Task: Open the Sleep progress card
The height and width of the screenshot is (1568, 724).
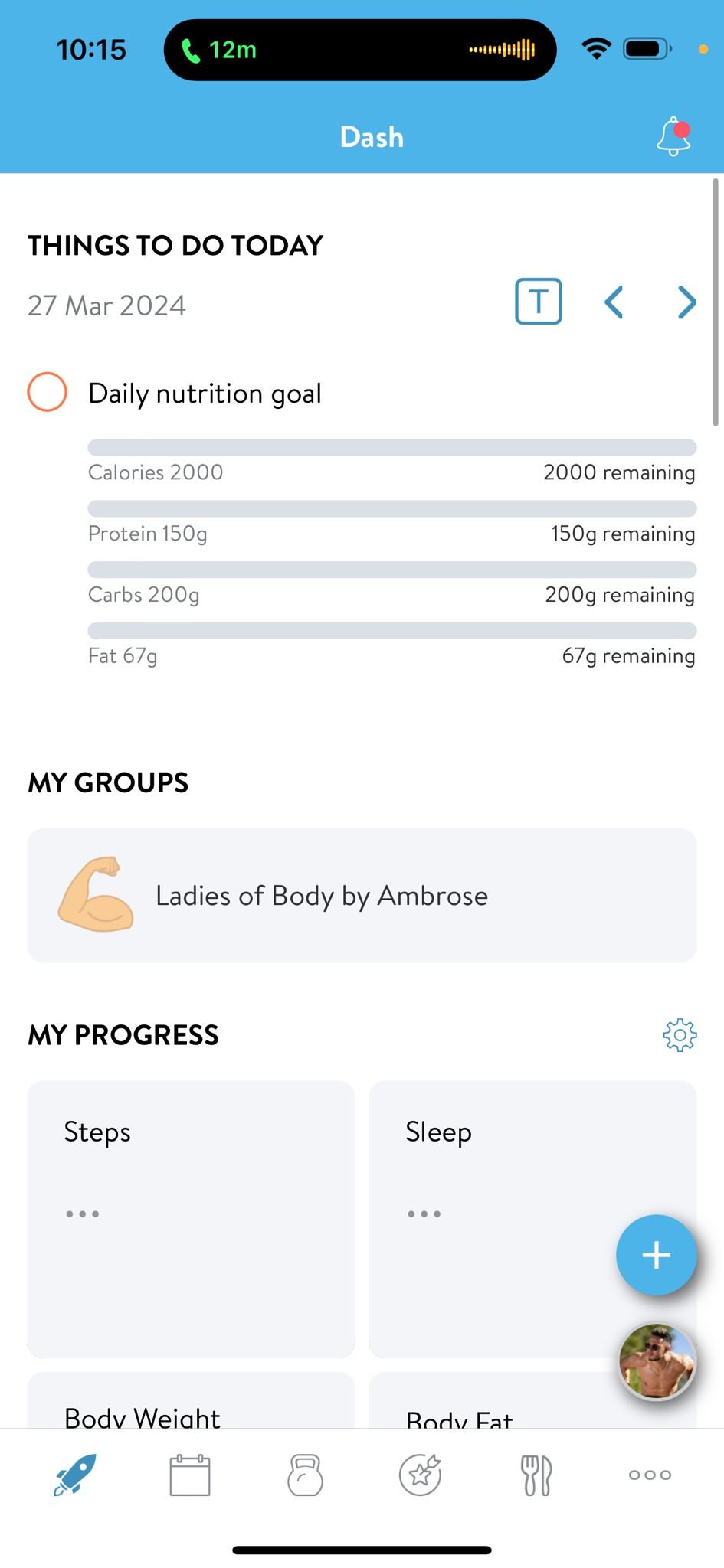Action: pyautogui.click(x=532, y=1219)
